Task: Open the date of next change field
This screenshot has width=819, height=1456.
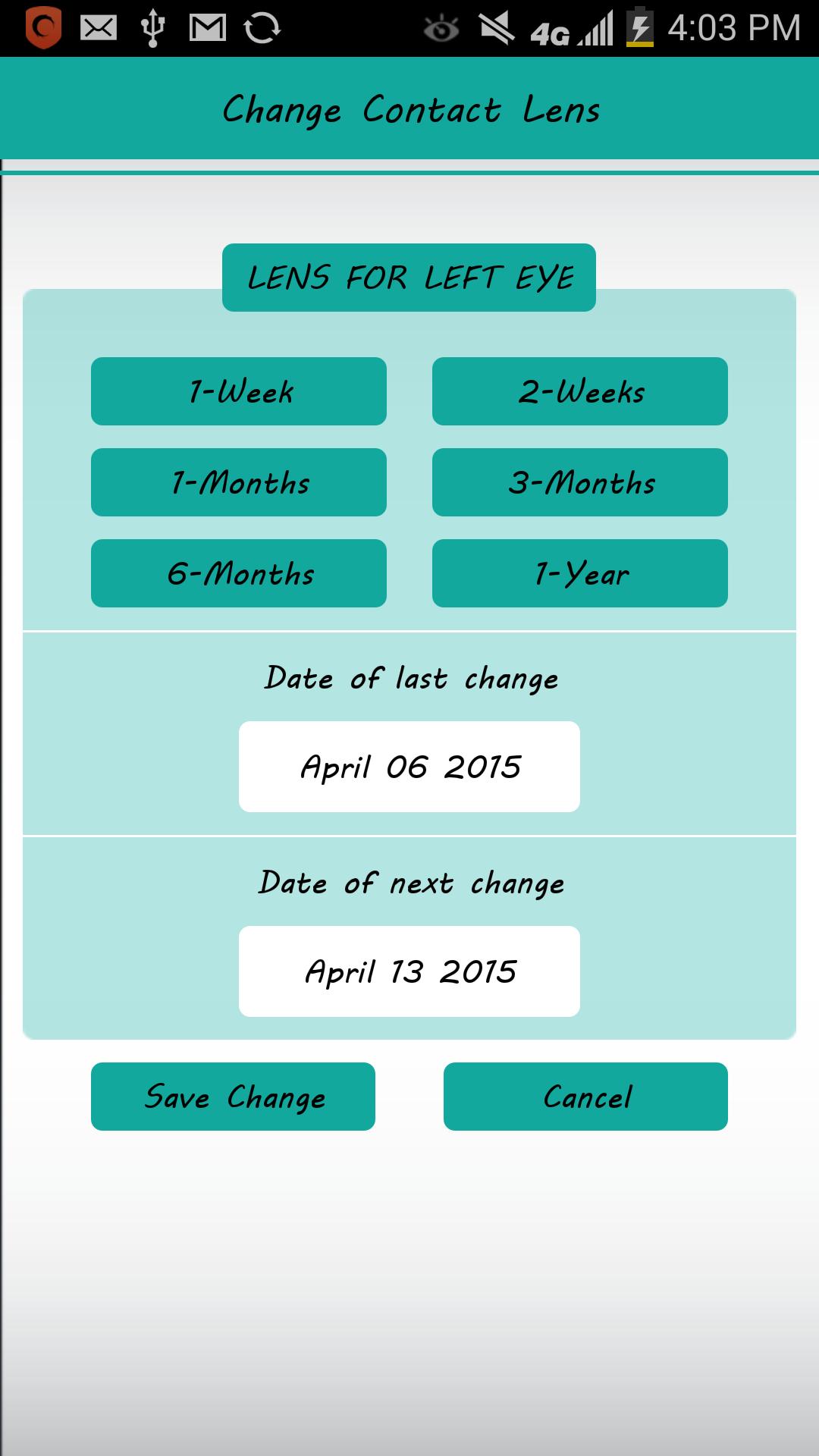Action: pyautogui.click(x=409, y=971)
